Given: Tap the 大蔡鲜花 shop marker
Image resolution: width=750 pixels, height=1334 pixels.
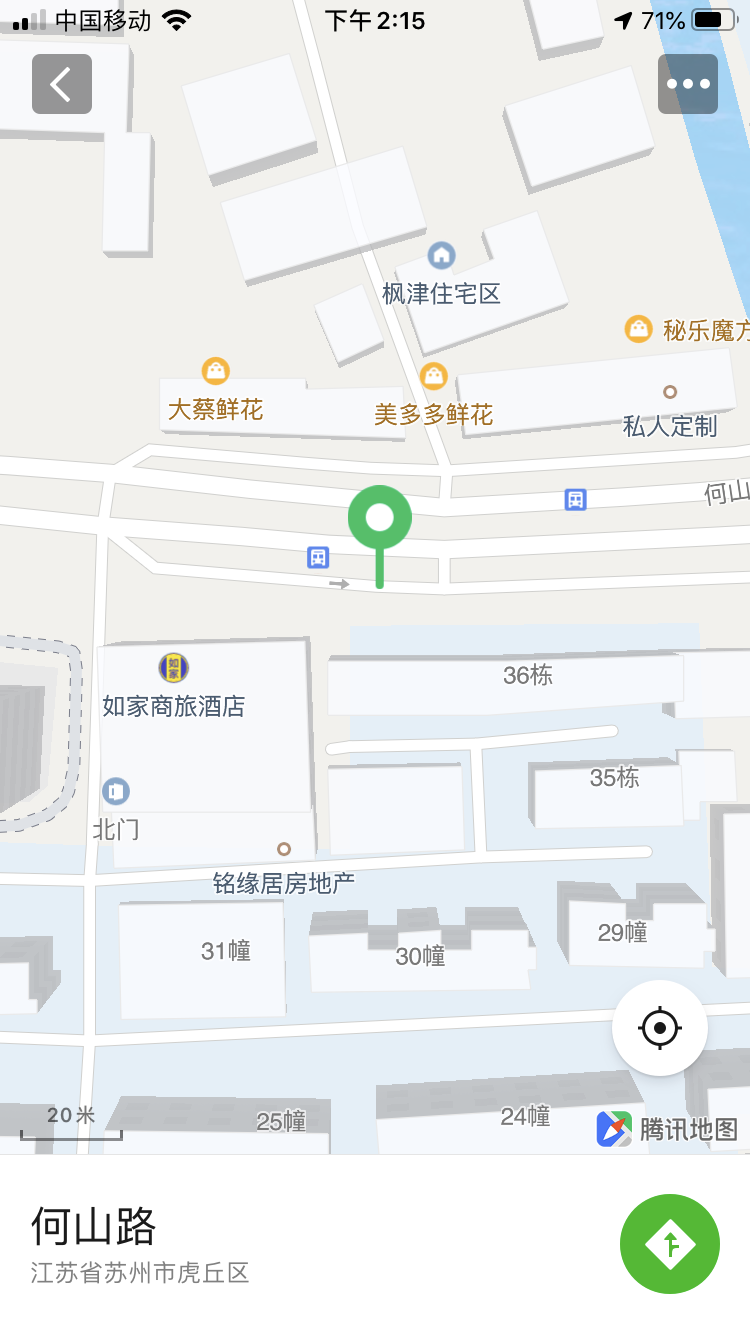Looking at the screenshot, I should pos(216,371).
